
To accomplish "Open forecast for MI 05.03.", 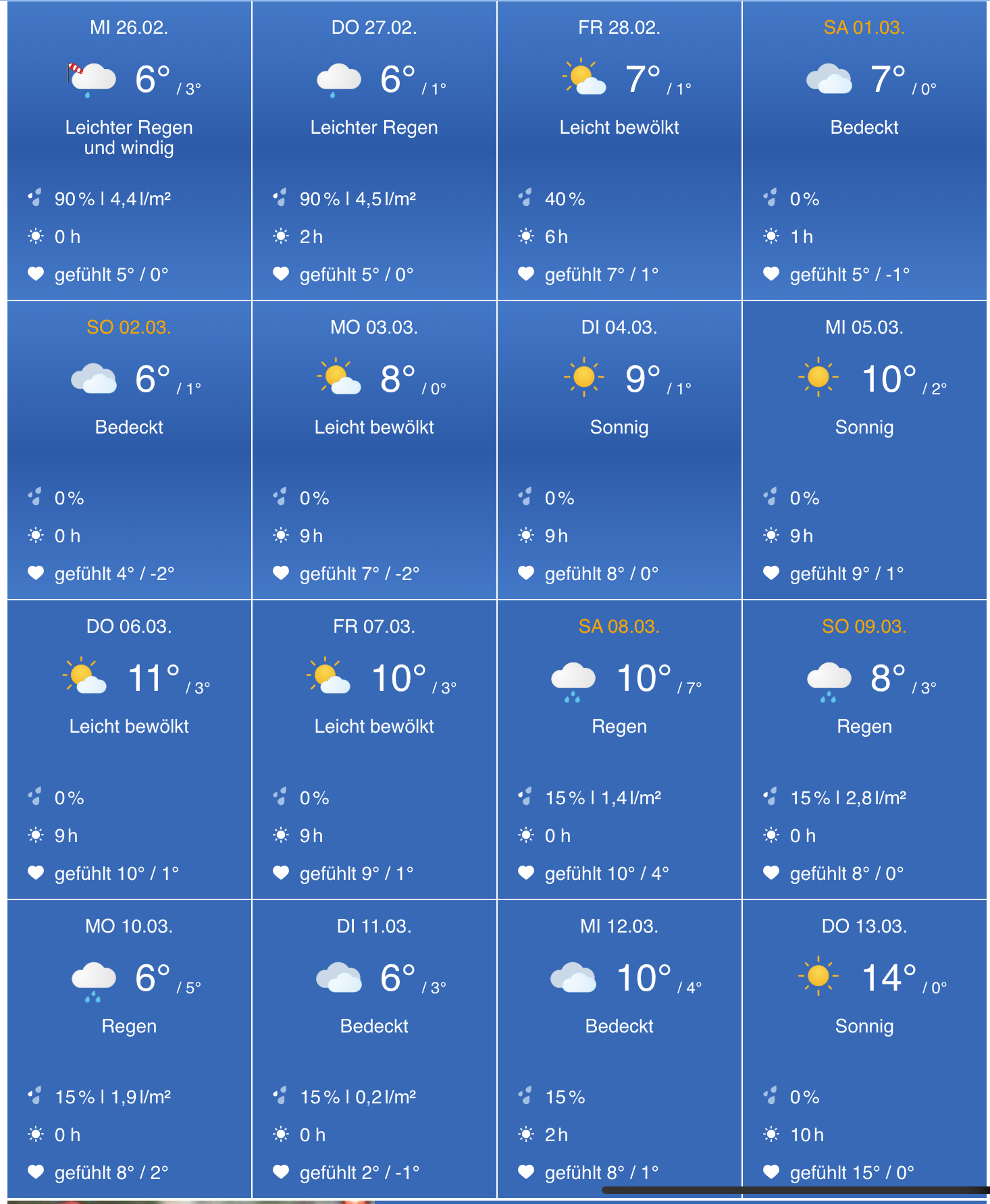I will tap(864, 450).
